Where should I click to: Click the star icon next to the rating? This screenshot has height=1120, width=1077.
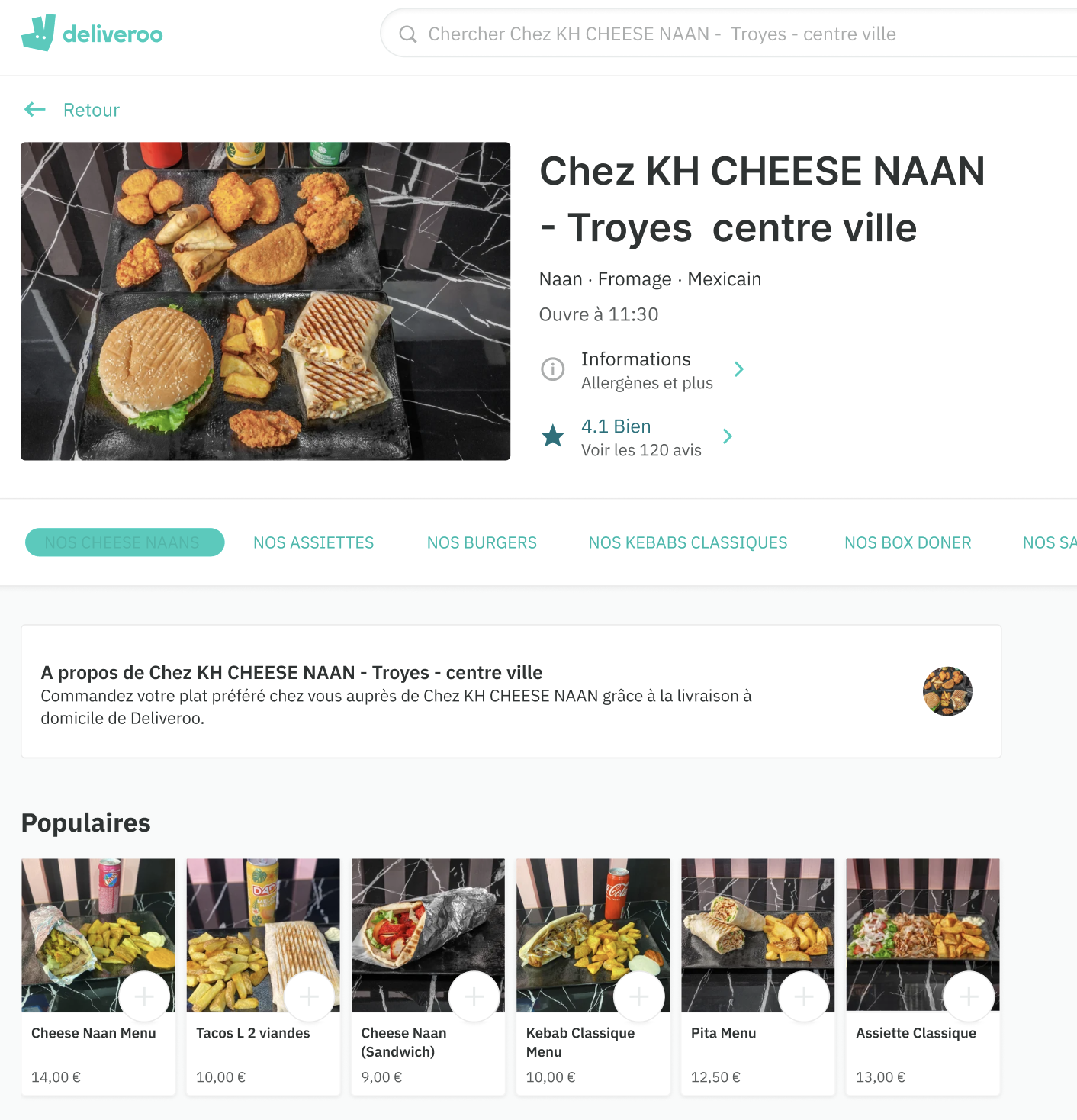pos(552,436)
